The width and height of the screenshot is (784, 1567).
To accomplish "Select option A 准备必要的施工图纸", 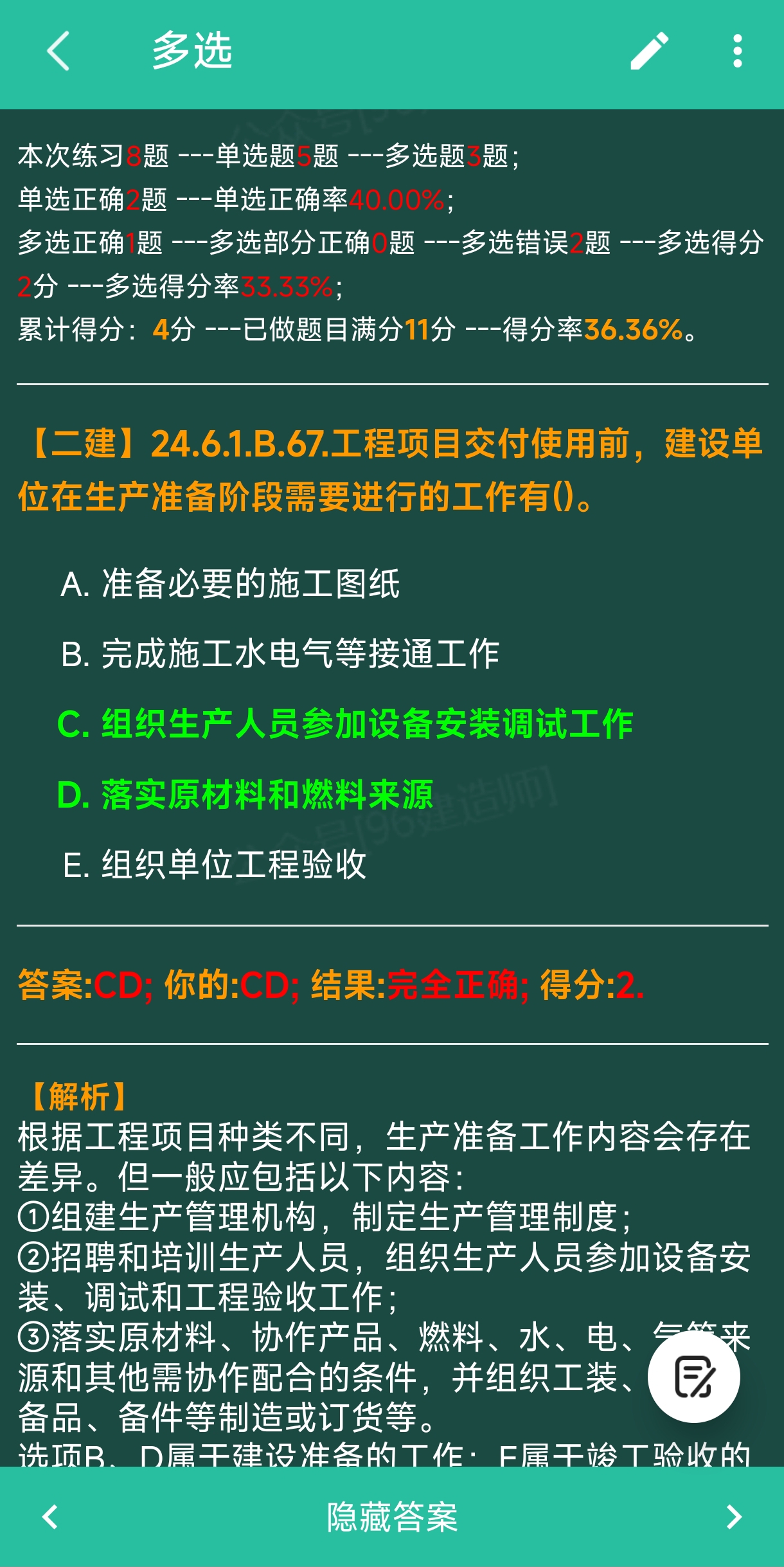I will point(230,584).
